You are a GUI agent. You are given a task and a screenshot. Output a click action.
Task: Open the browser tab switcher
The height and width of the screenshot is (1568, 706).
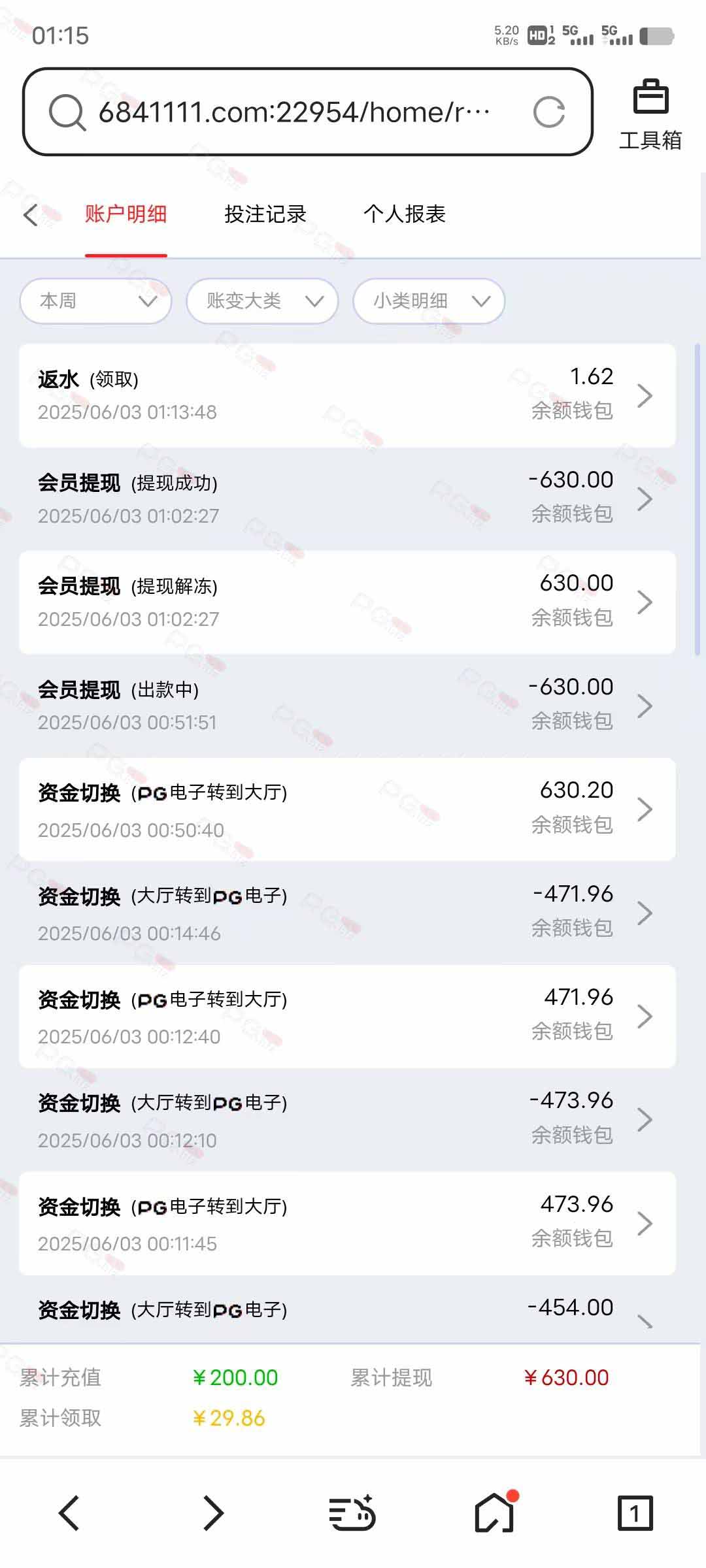(635, 1512)
